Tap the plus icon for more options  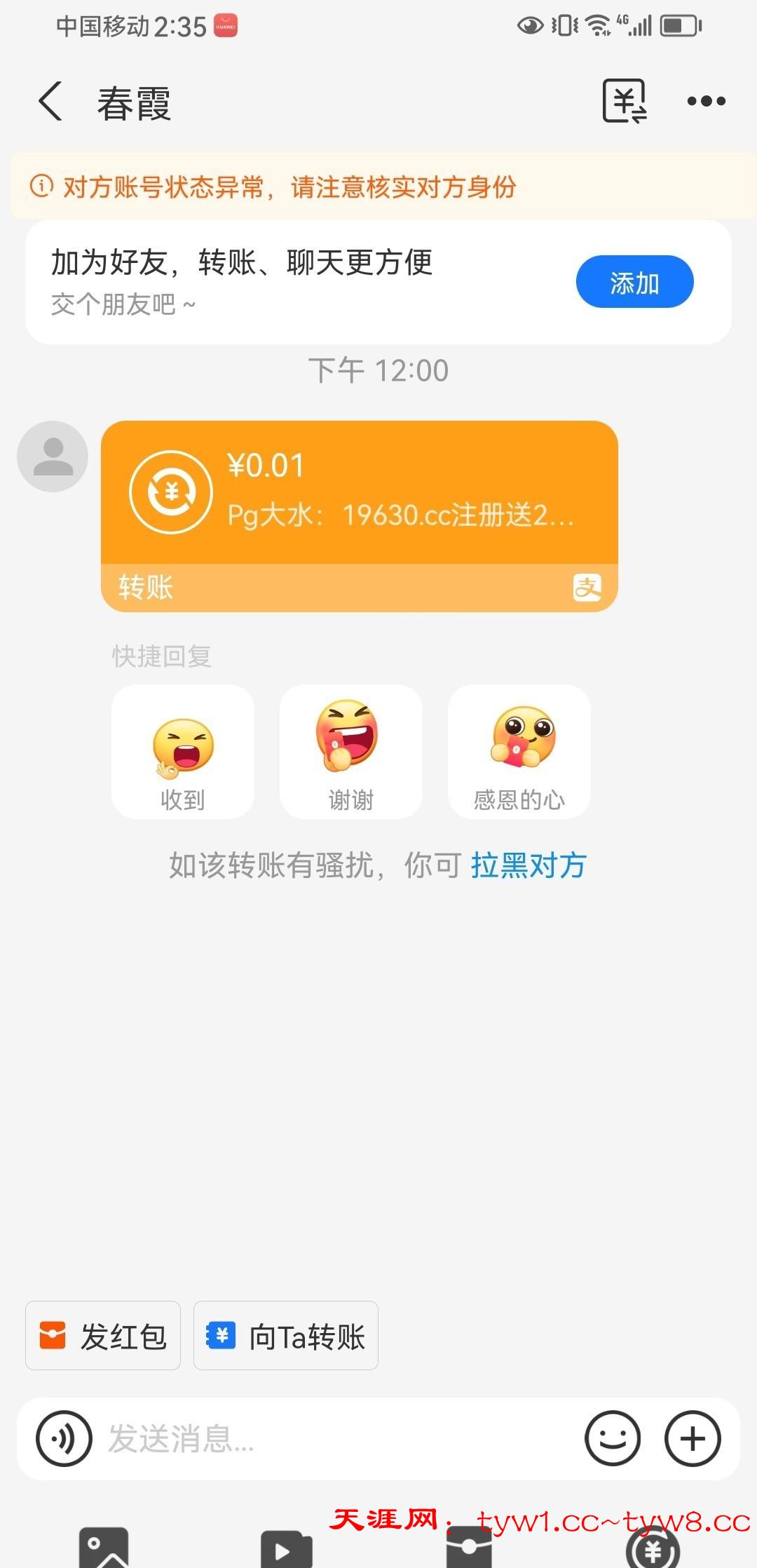click(x=693, y=1439)
